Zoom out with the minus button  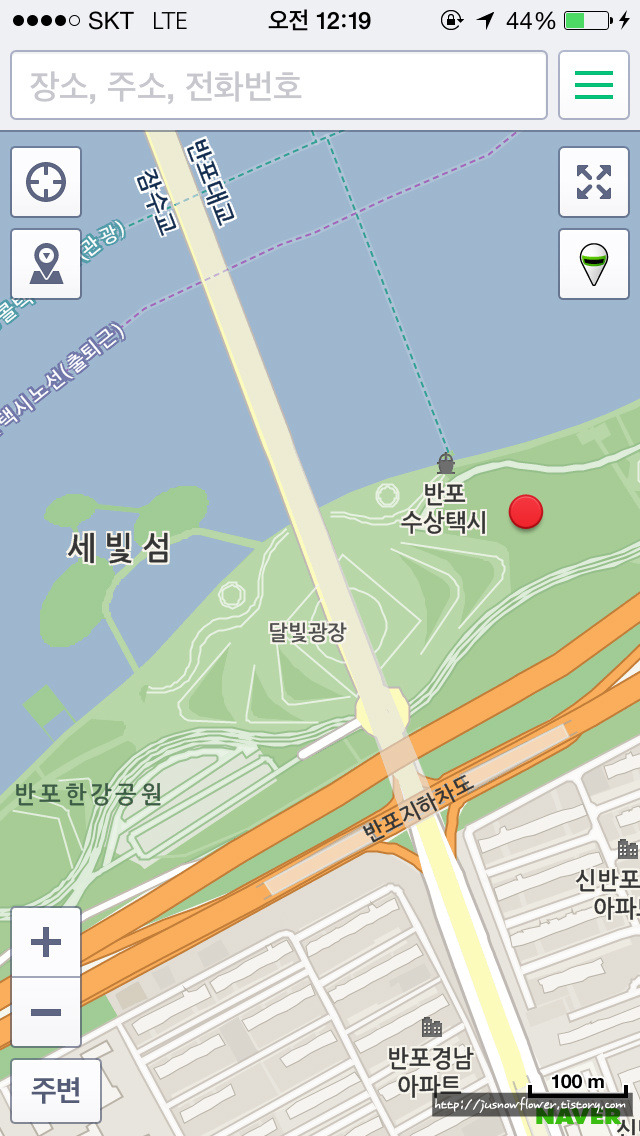[x=46, y=1012]
